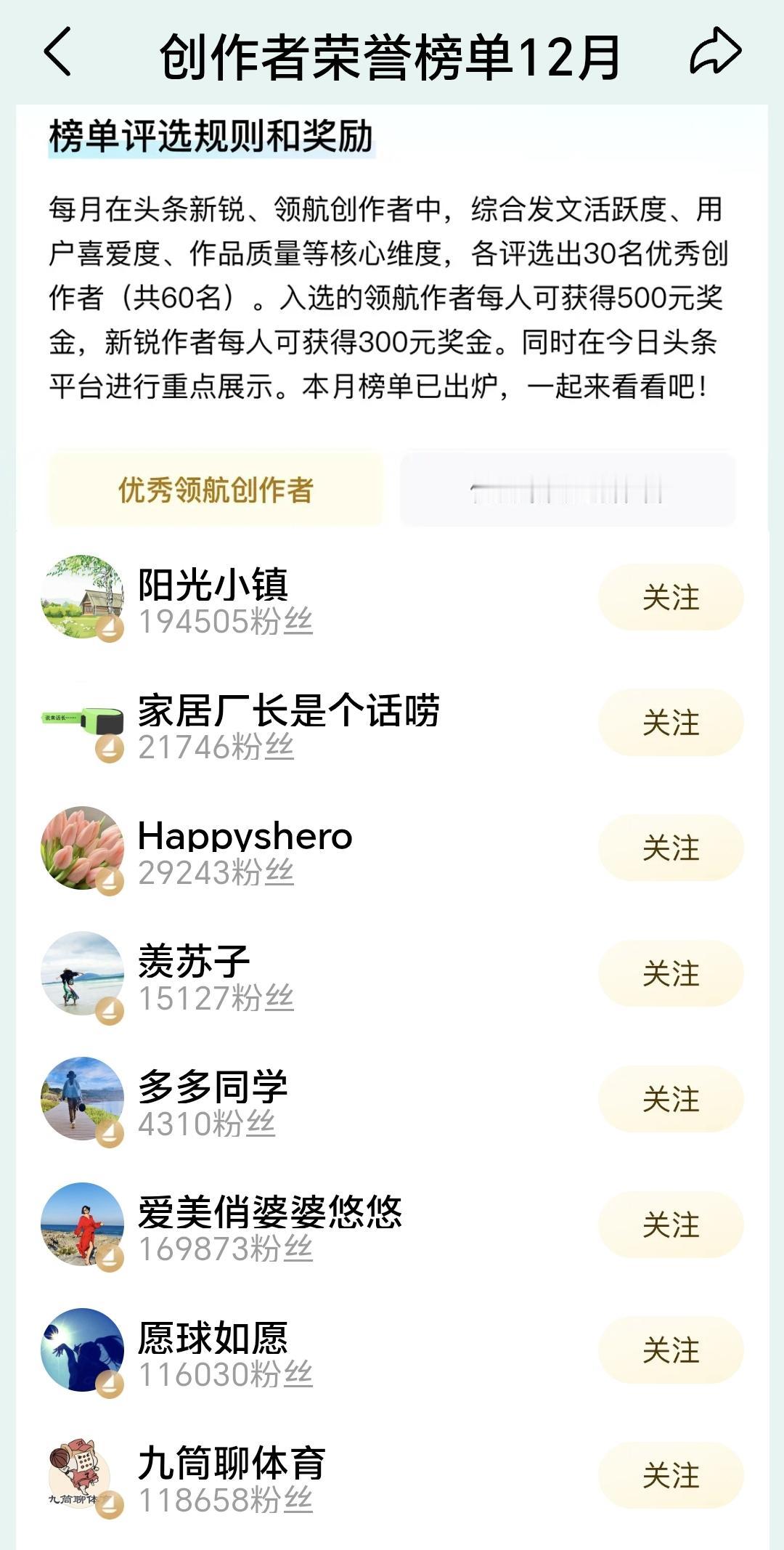Open 羡苏子's profile
784x1550 pixels.
click(x=194, y=962)
